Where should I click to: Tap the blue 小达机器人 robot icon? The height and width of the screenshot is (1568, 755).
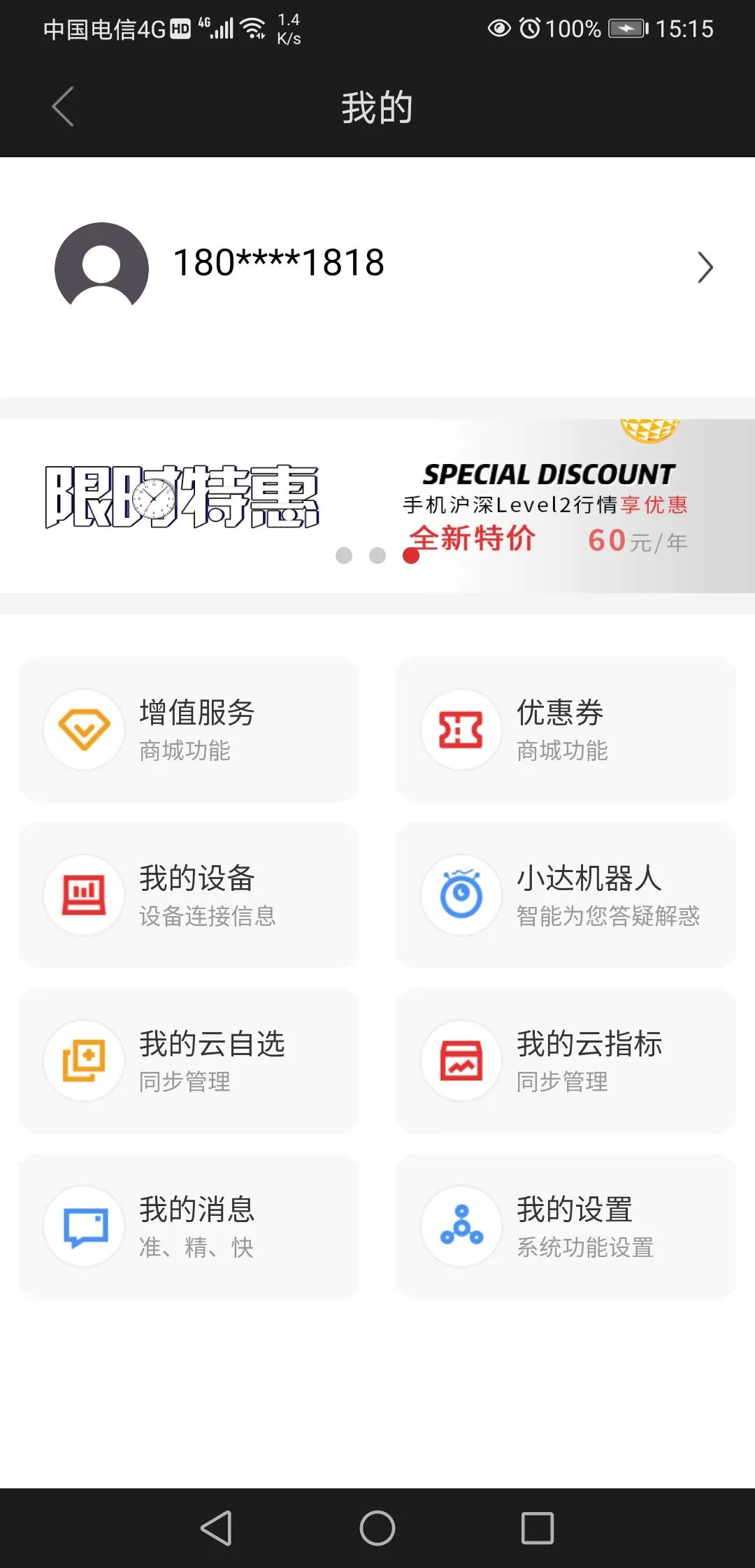[x=461, y=895]
